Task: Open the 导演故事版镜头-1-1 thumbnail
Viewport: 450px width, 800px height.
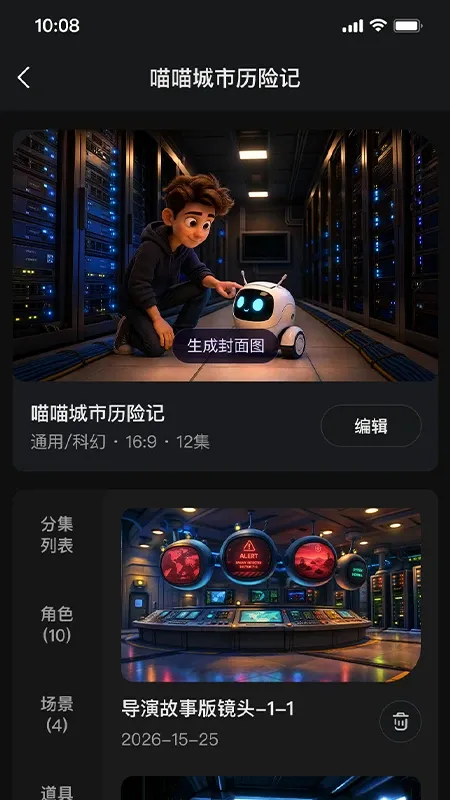Action: [271, 595]
